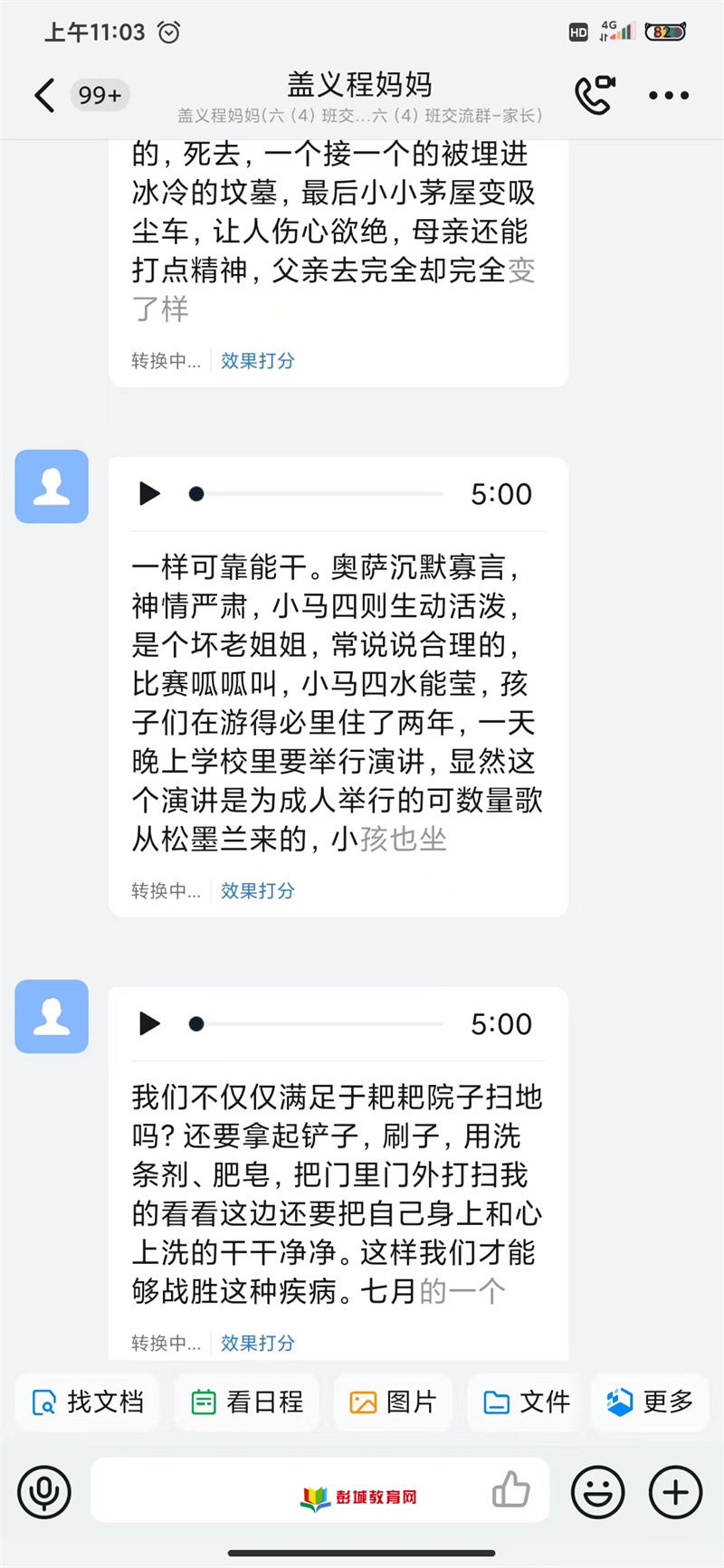Screen dimensions: 724x1568
Task: Open the emoji picker
Action: [x=598, y=1492]
